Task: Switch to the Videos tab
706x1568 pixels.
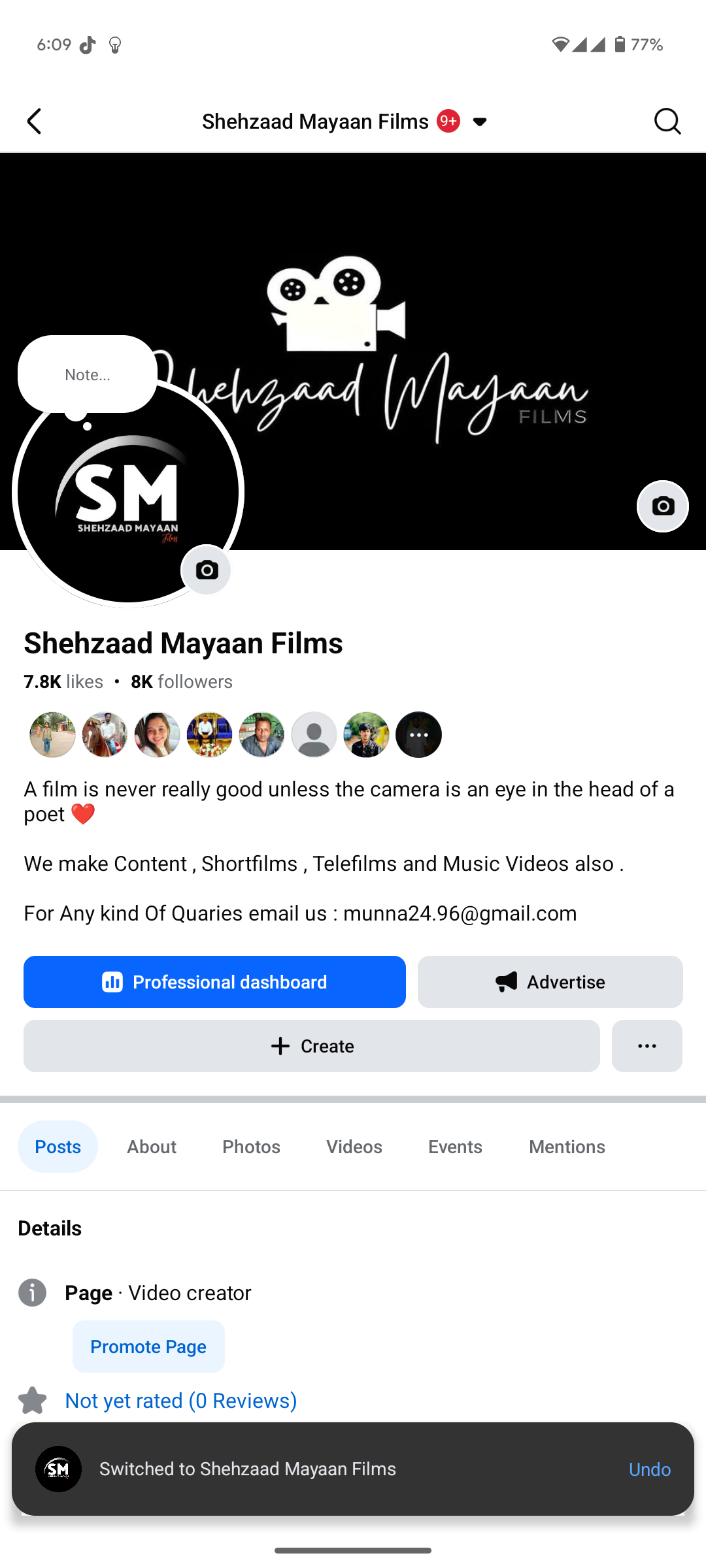Action: 354,1147
